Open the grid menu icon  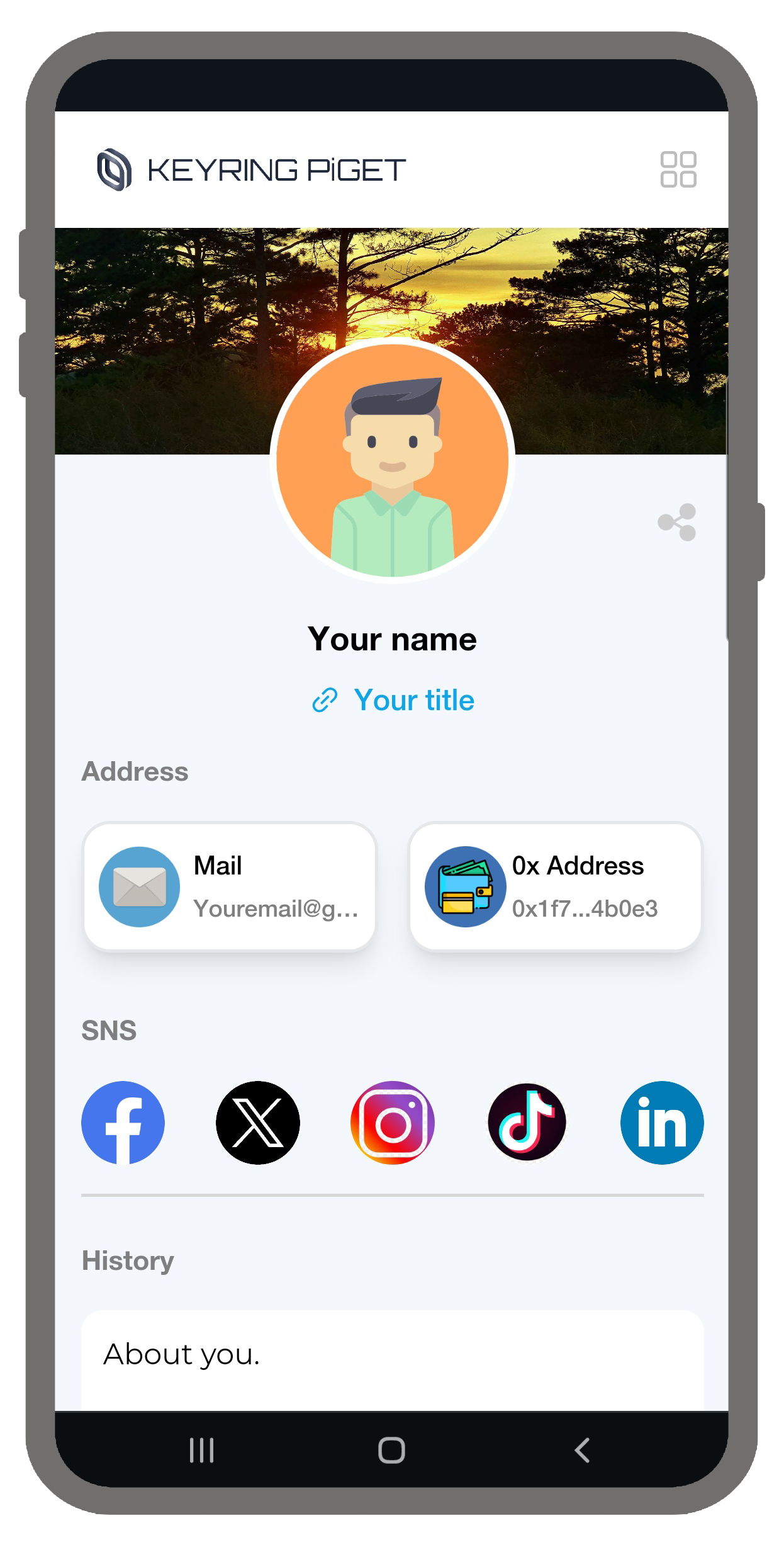(x=678, y=169)
